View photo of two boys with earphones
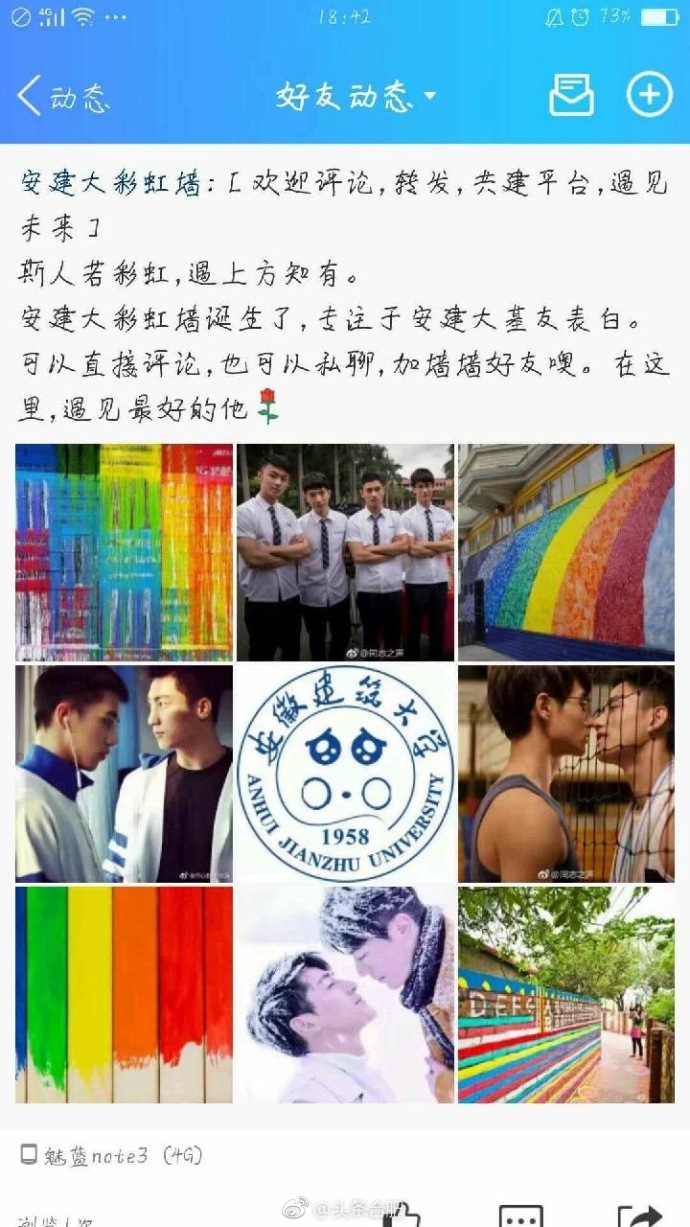Screen dimensions: 690x1227 124,773
